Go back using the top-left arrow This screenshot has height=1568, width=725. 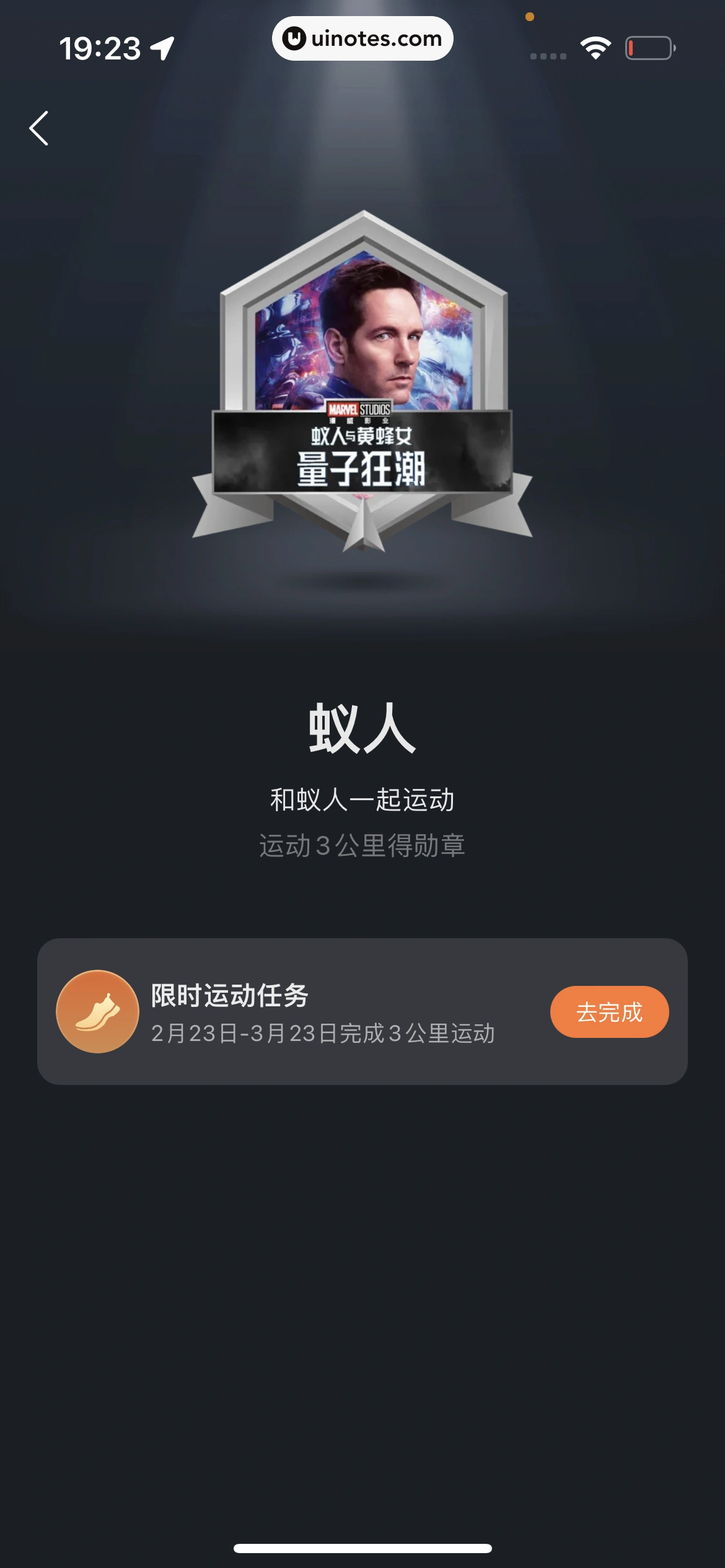[39, 128]
